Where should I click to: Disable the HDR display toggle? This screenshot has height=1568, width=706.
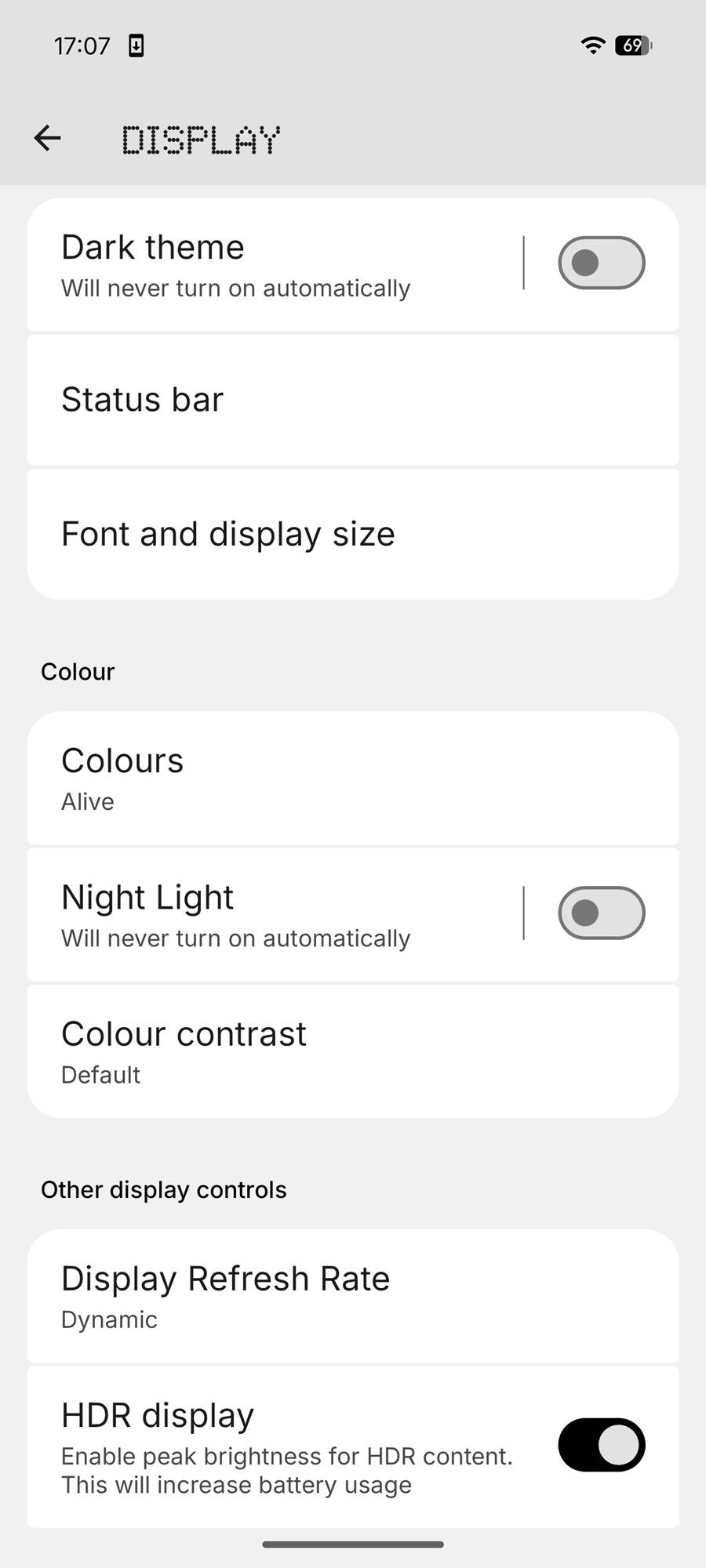pos(601,1445)
